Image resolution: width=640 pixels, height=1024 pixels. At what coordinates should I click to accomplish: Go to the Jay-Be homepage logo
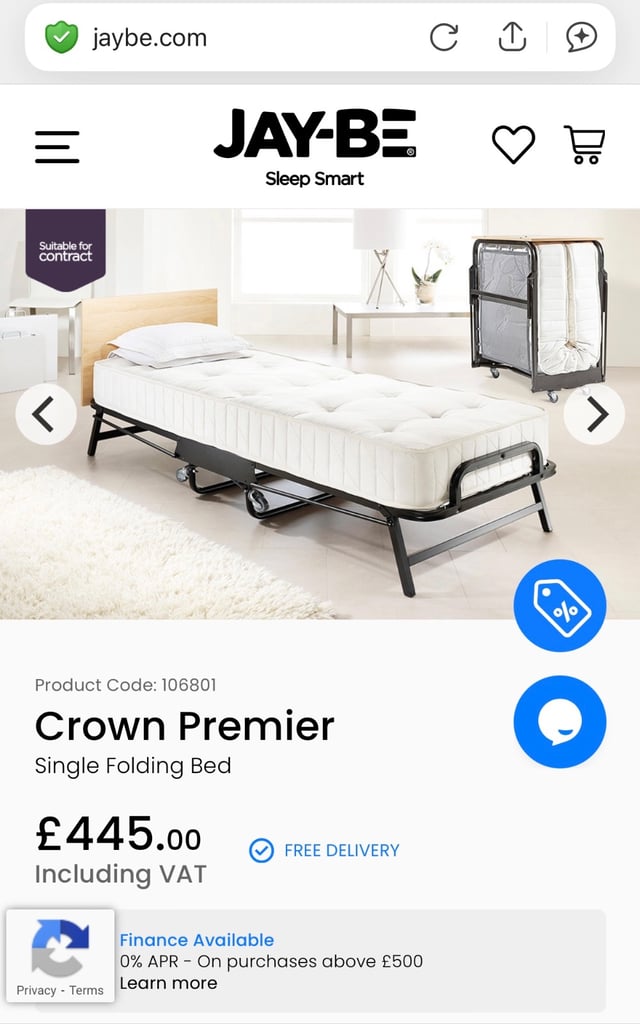point(315,146)
